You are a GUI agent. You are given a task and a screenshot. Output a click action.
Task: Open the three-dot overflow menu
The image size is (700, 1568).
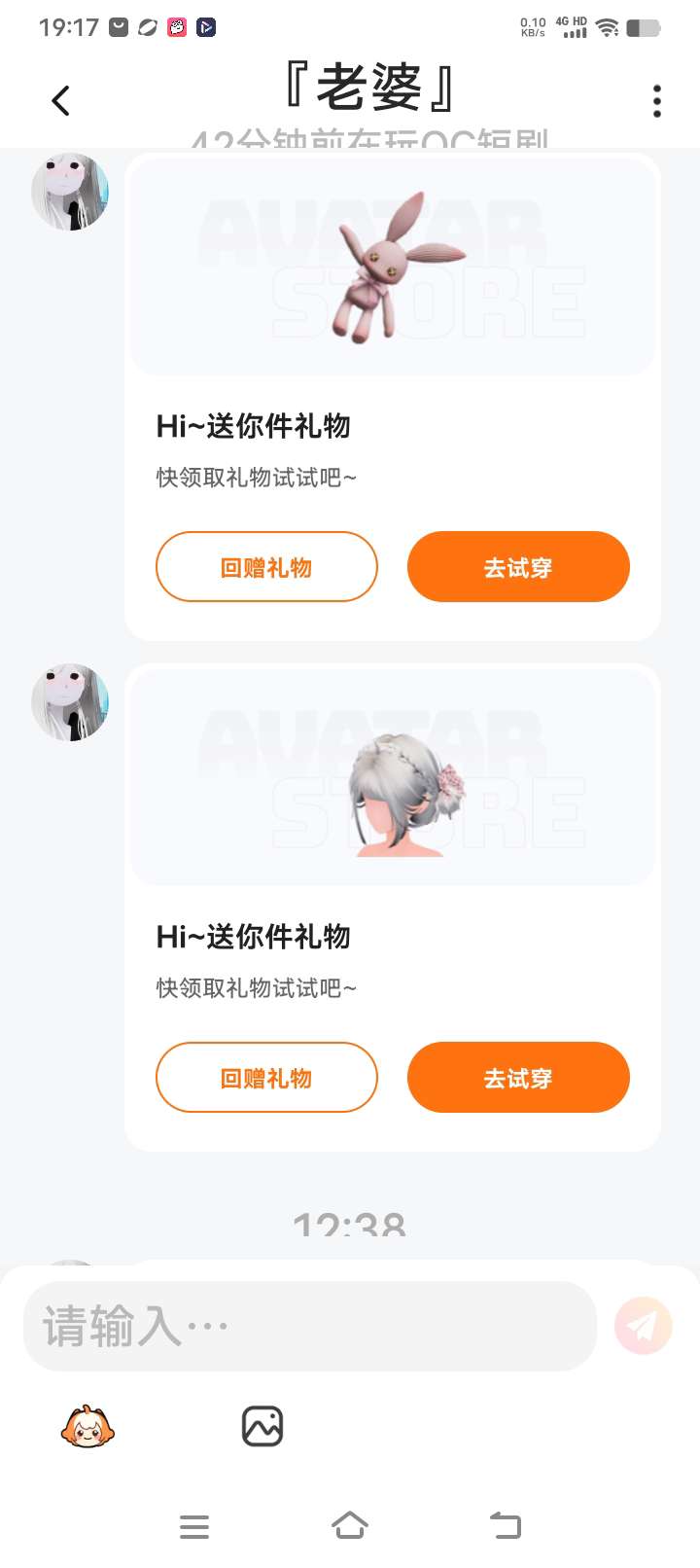point(657,100)
